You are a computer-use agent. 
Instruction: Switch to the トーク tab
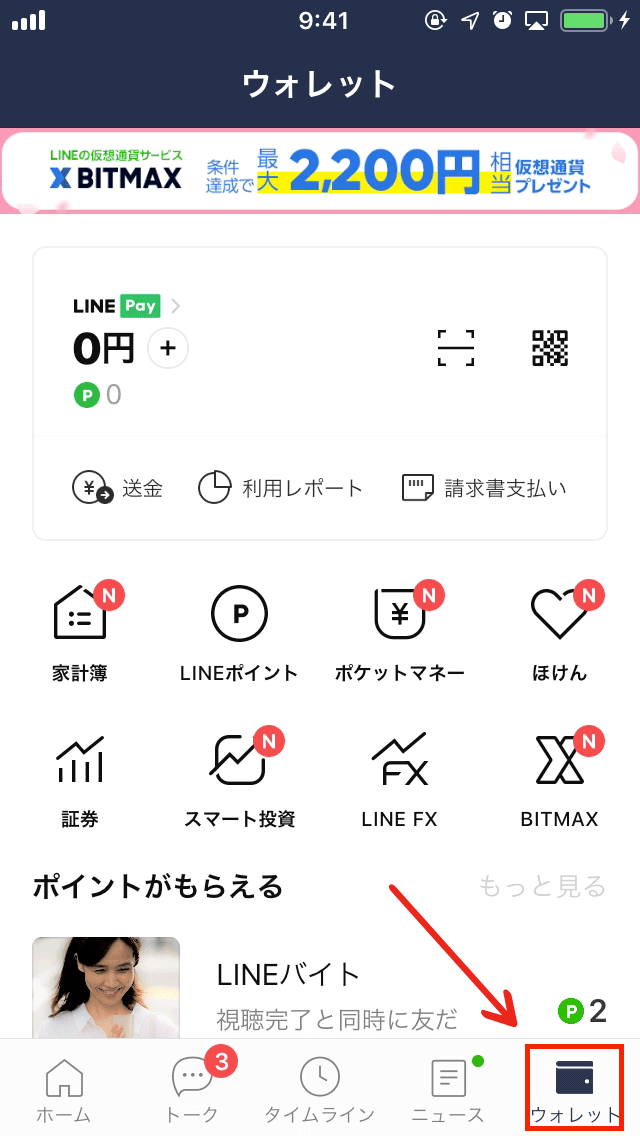click(x=192, y=1087)
